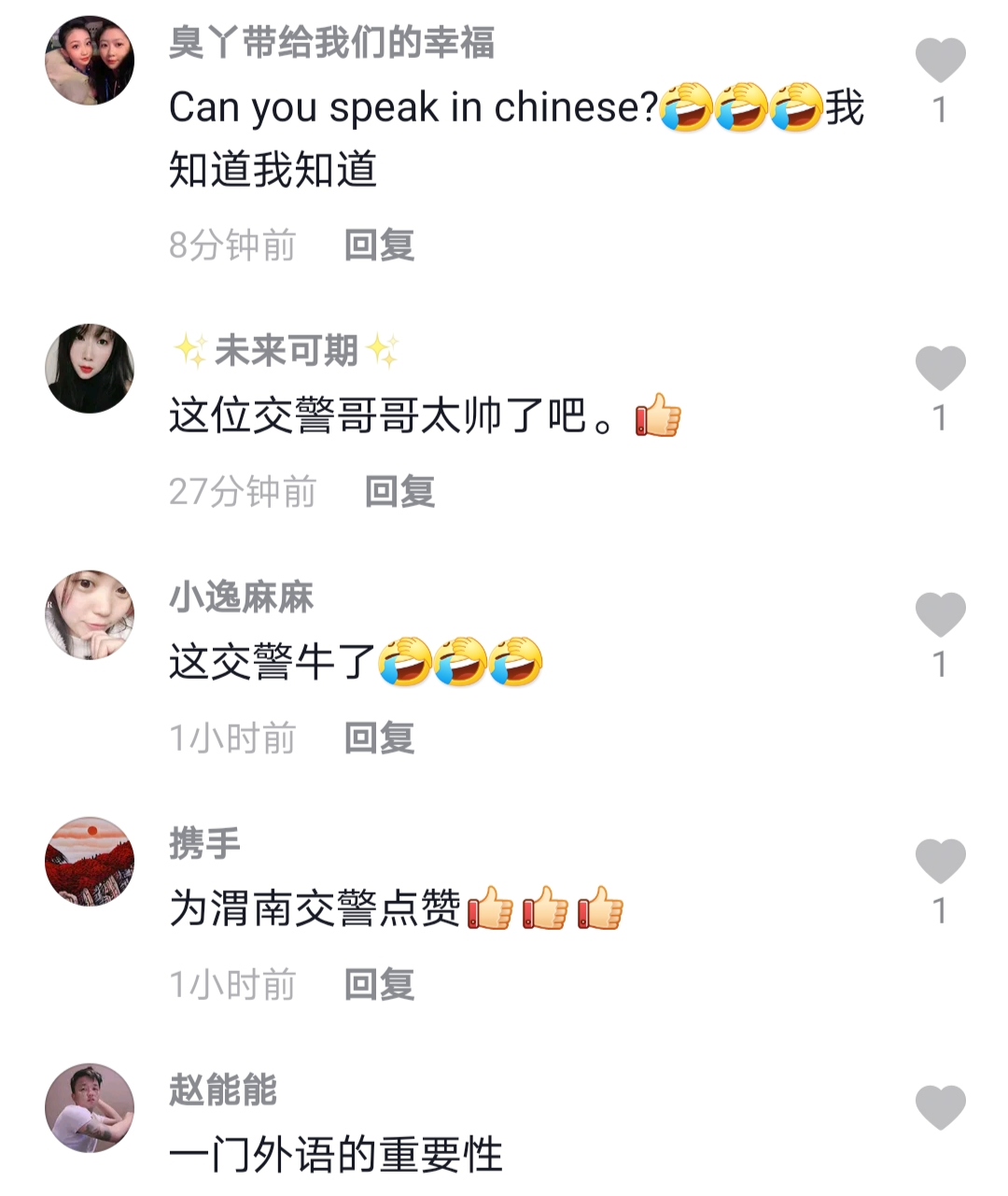Screen dimensions: 1008x1196
Task: Reply to 未来可期's comment
Action: 399,492
